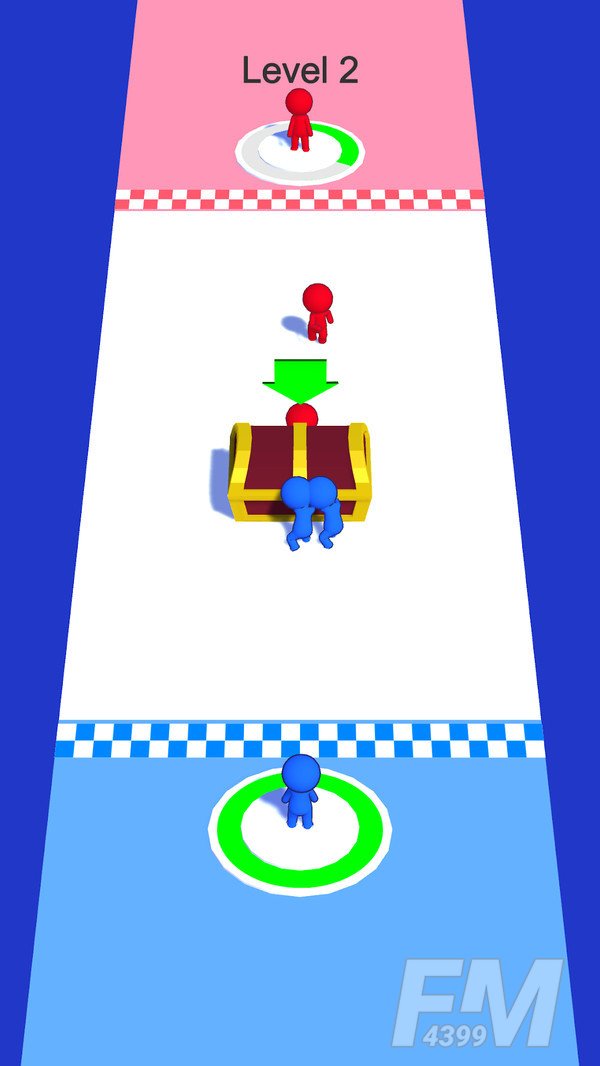
Task: Tap the green ring under the blue stickman
Action: [x=300, y=874]
